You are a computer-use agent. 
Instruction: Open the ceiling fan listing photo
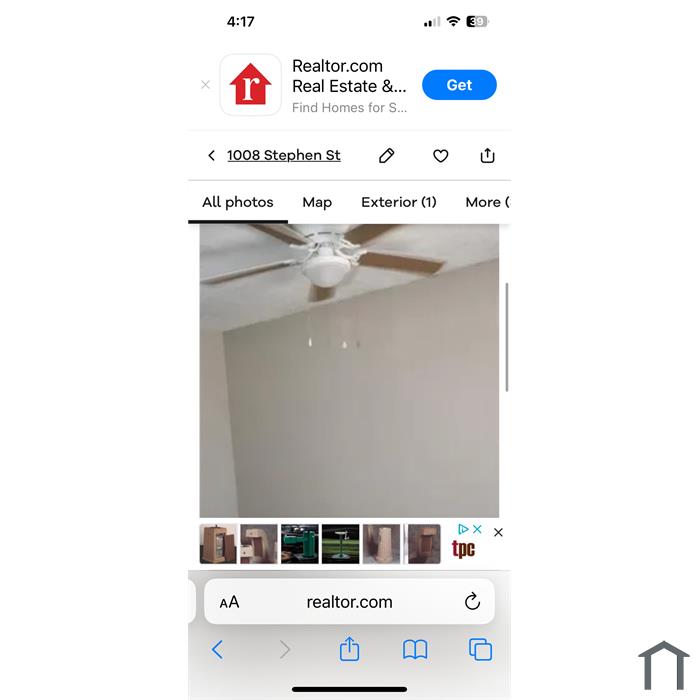(x=349, y=370)
